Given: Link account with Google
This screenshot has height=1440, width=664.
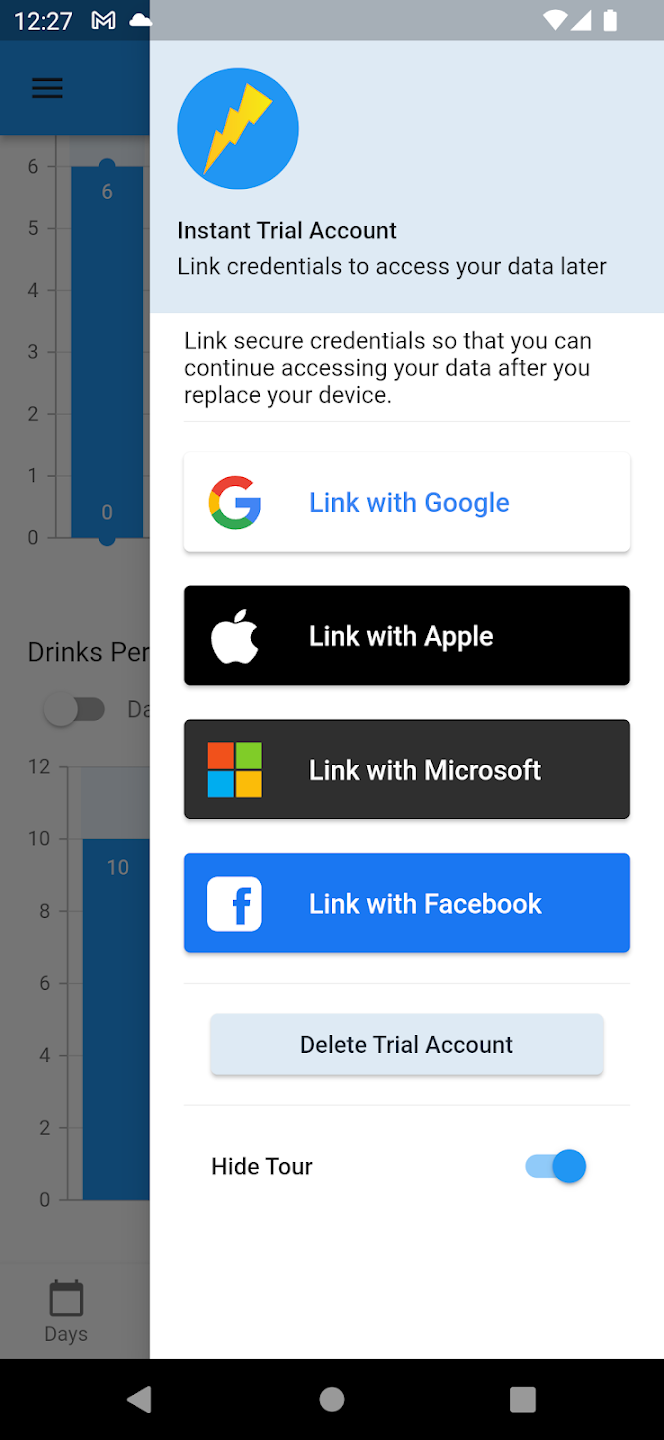Looking at the screenshot, I should tap(406, 502).
